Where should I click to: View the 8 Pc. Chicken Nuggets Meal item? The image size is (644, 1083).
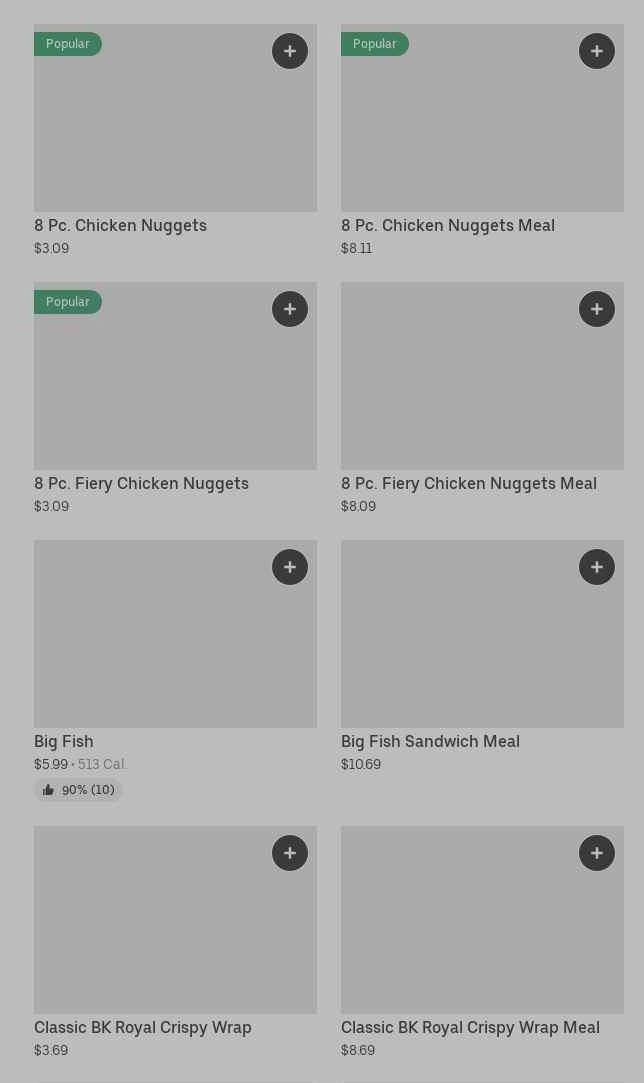(447, 226)
